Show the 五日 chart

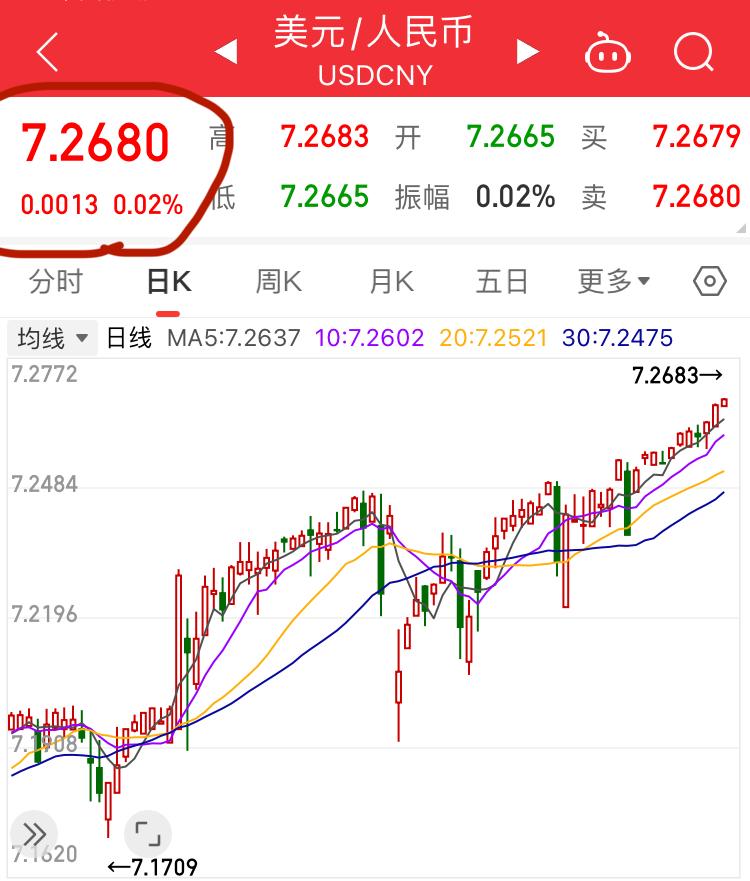[502, 282]
